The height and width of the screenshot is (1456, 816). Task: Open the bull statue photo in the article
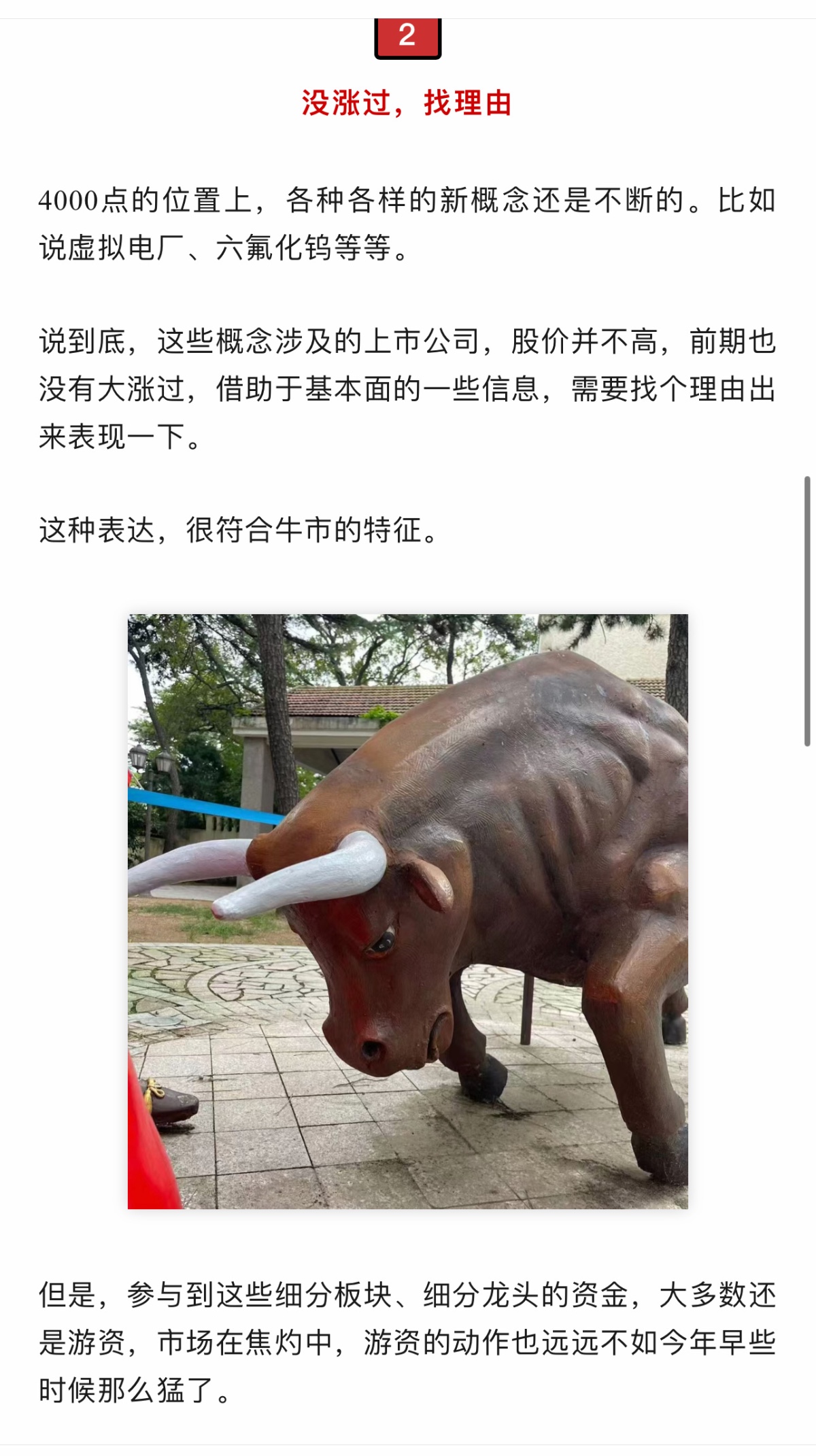(408, 911)
